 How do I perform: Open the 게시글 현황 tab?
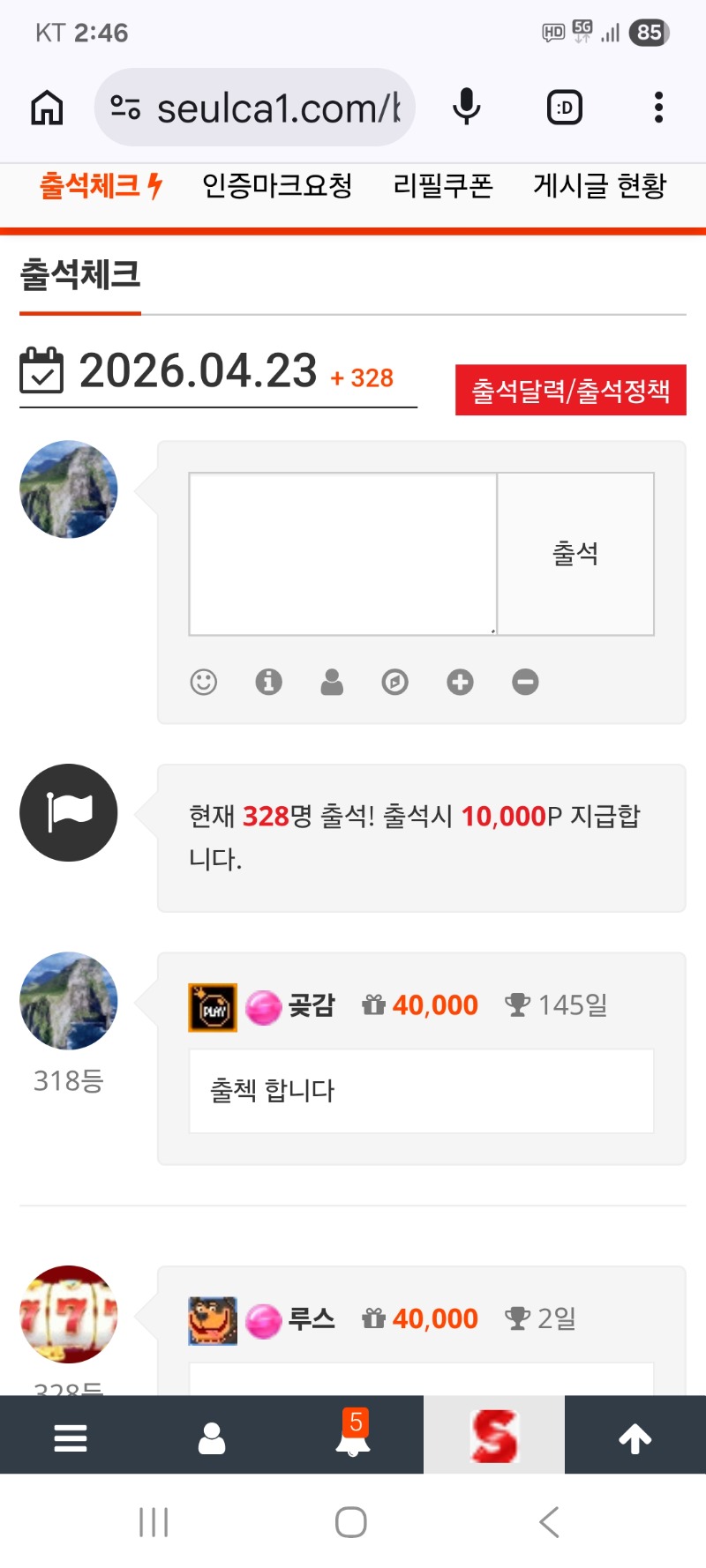coord(599,186)
